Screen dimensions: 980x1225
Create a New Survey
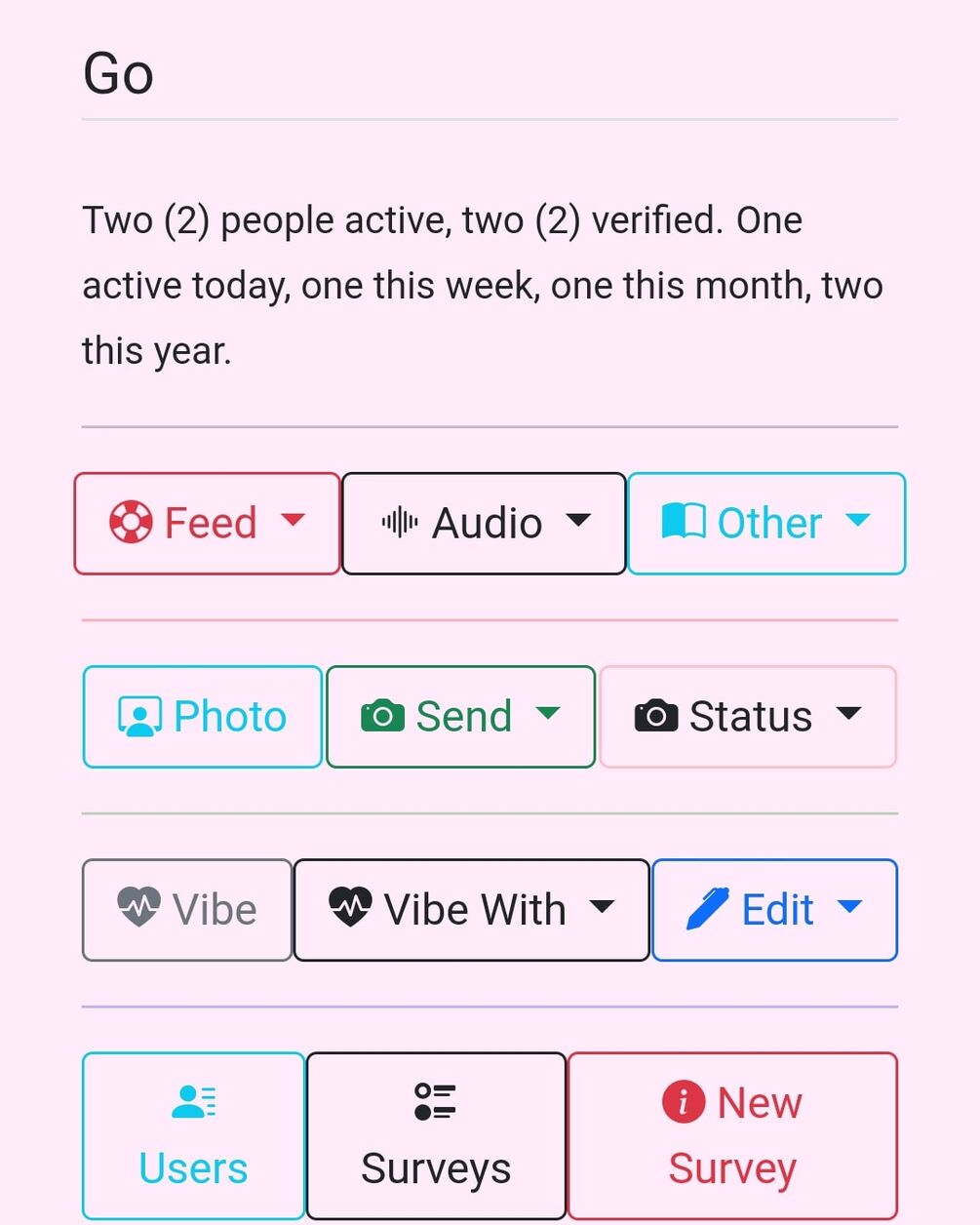732,1135
